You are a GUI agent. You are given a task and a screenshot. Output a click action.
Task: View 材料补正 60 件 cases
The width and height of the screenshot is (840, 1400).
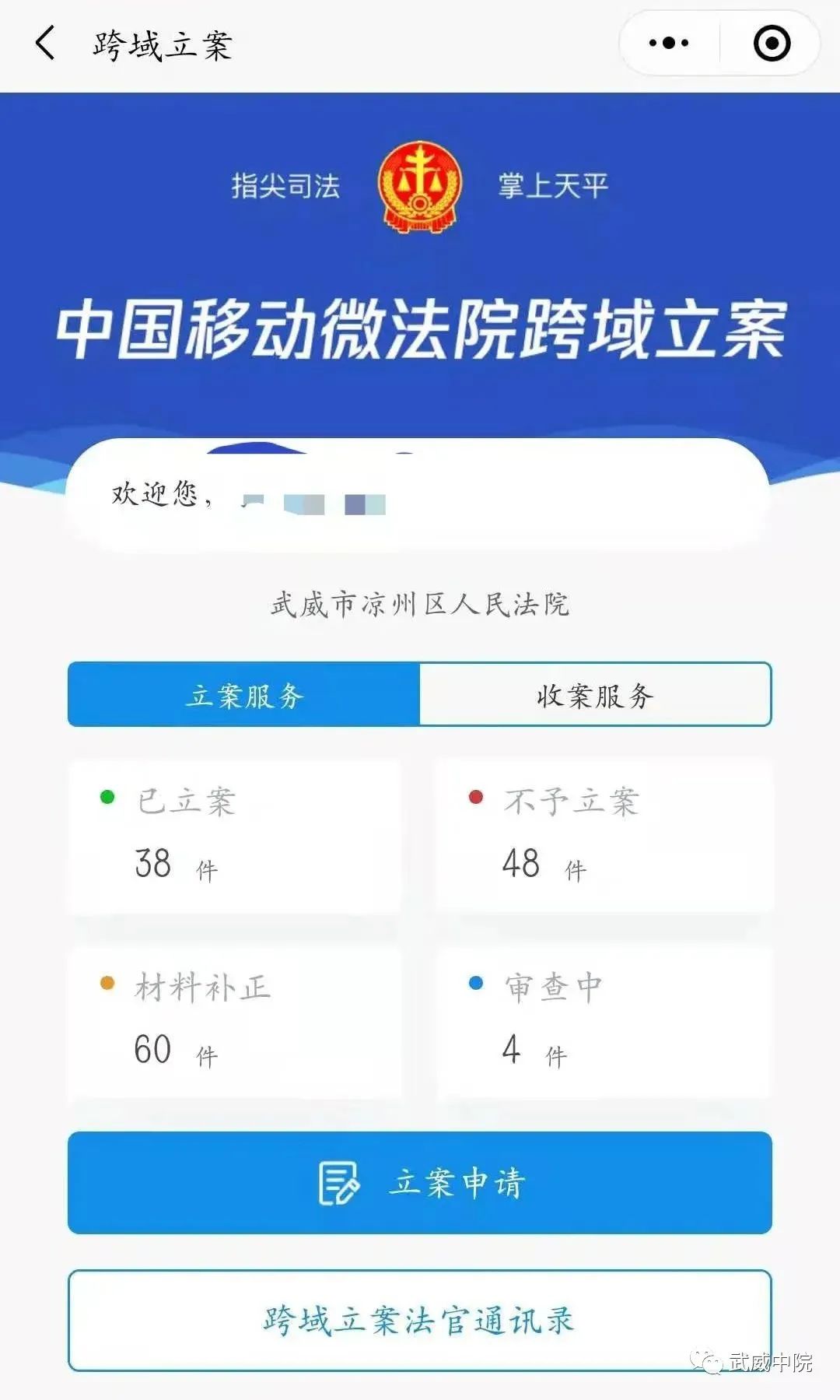tap(234, 1021)
